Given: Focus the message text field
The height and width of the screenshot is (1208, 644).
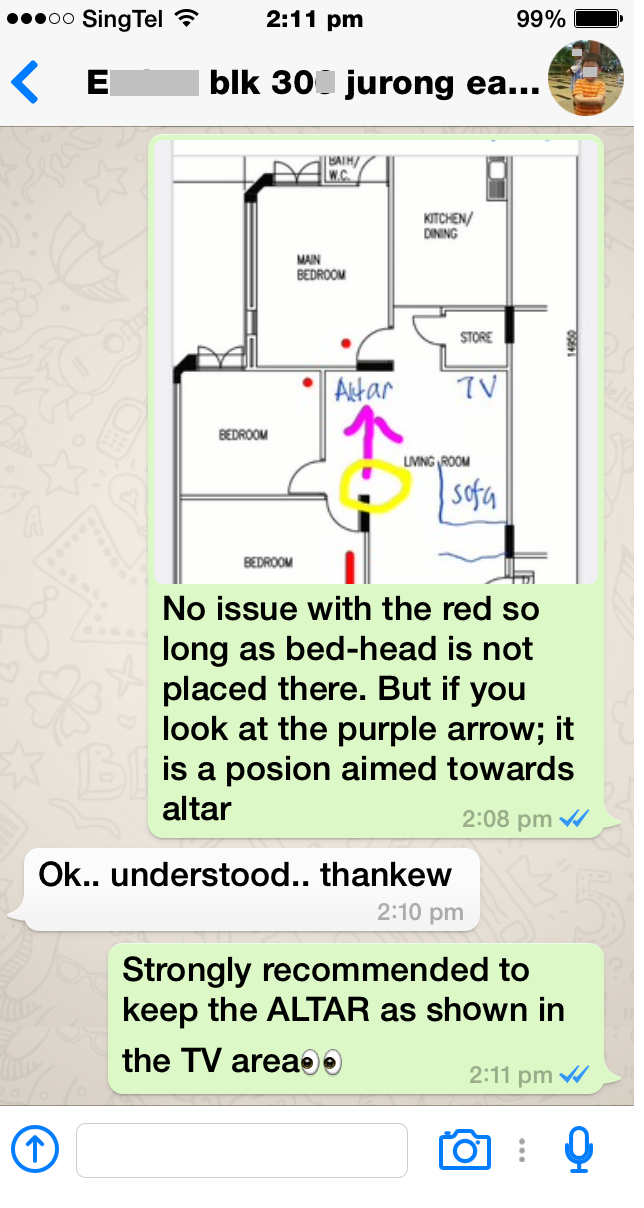Looking at the screenshot, I should pyautogui.click(x=242, y=1150).
